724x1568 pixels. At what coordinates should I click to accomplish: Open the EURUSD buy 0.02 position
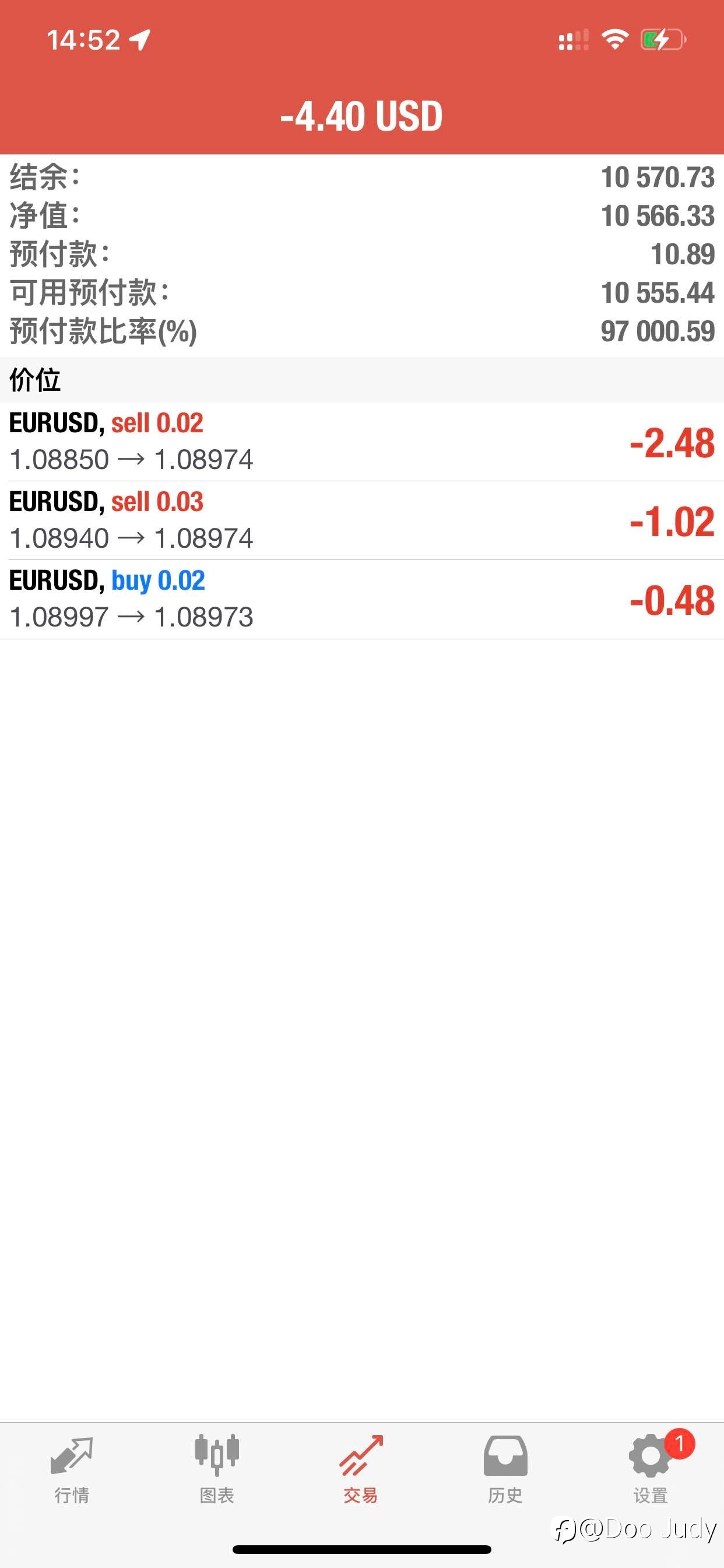[x=362, y=600]
